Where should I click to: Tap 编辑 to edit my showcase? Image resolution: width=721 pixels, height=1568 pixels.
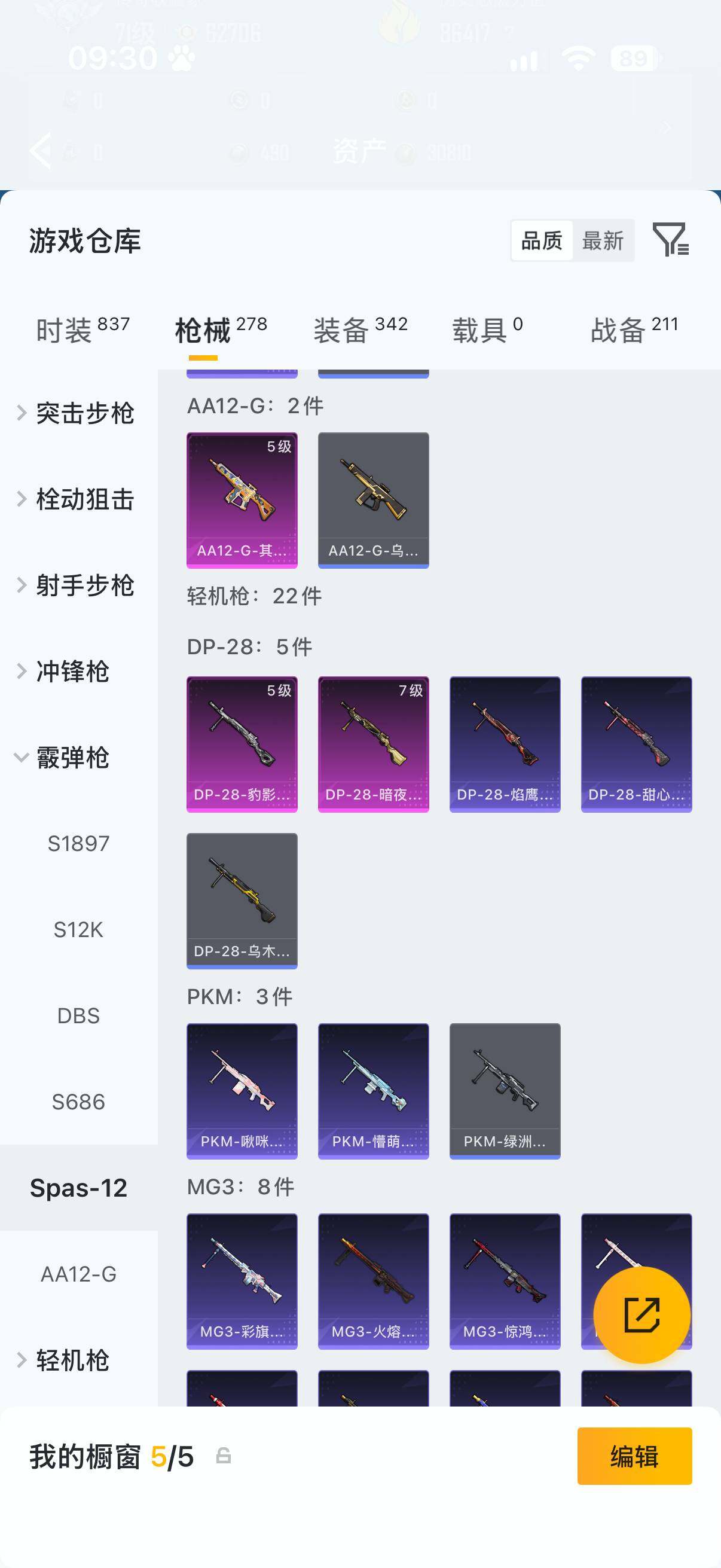[x=634, y=1456]
